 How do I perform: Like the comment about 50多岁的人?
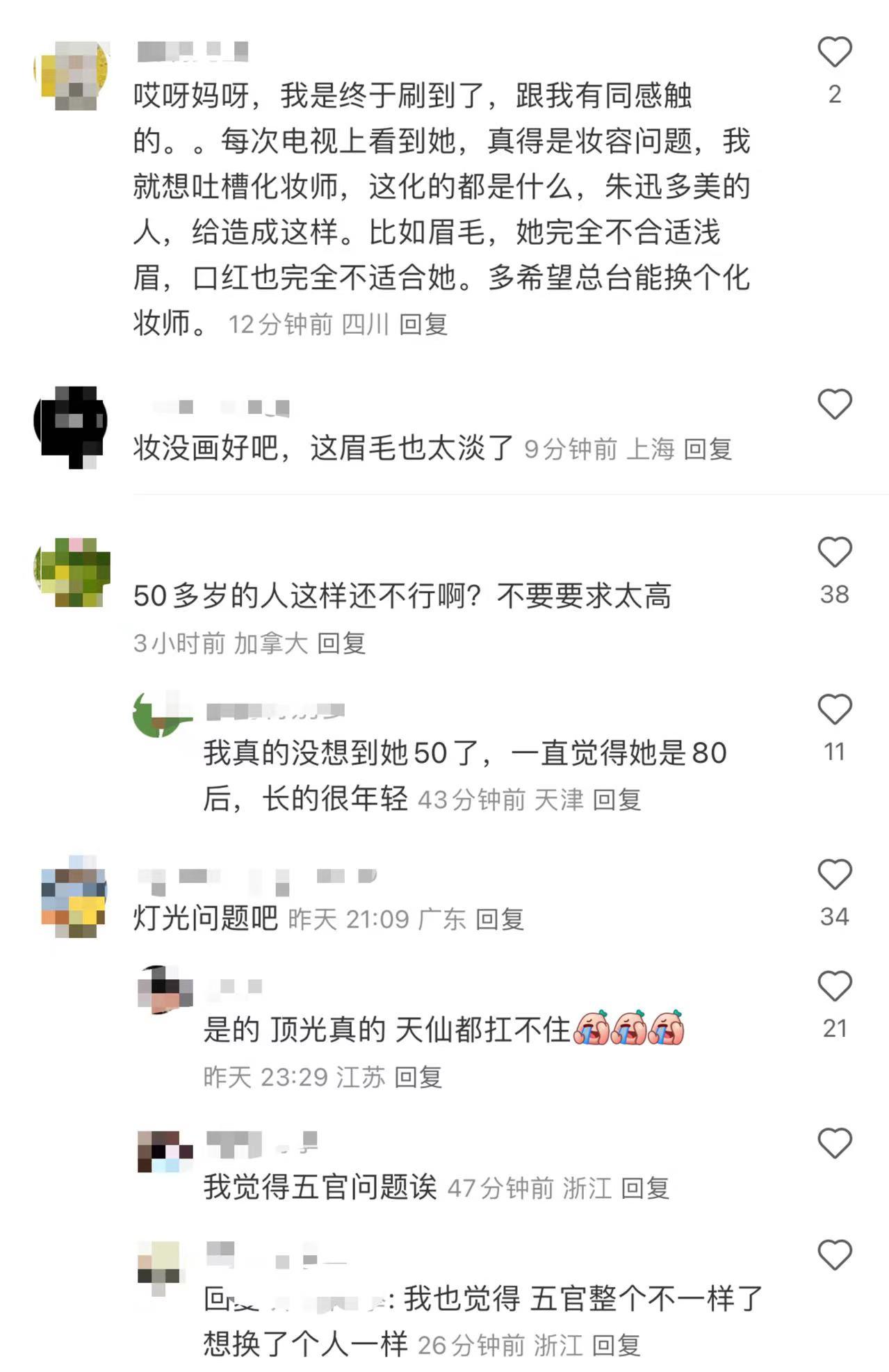click(834, 553)
